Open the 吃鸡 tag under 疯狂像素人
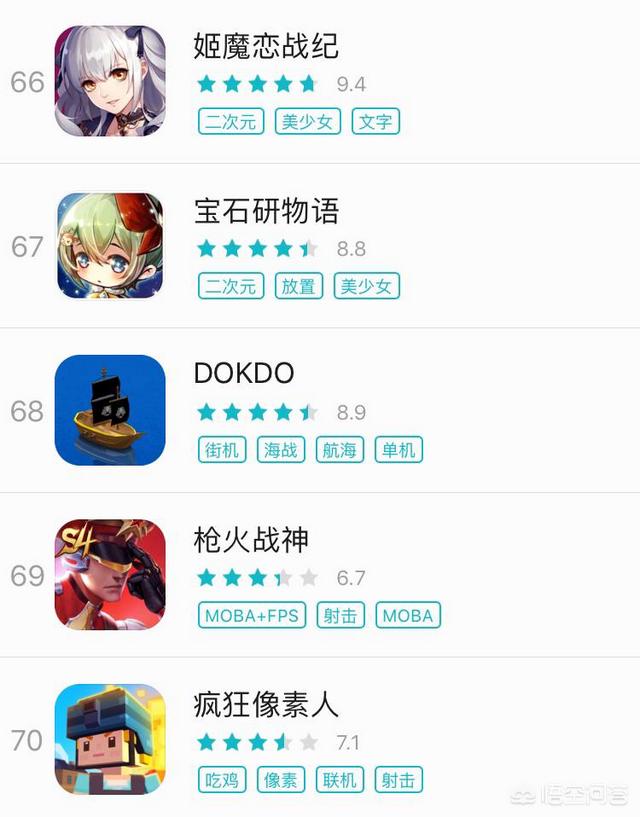 point(222,780)
